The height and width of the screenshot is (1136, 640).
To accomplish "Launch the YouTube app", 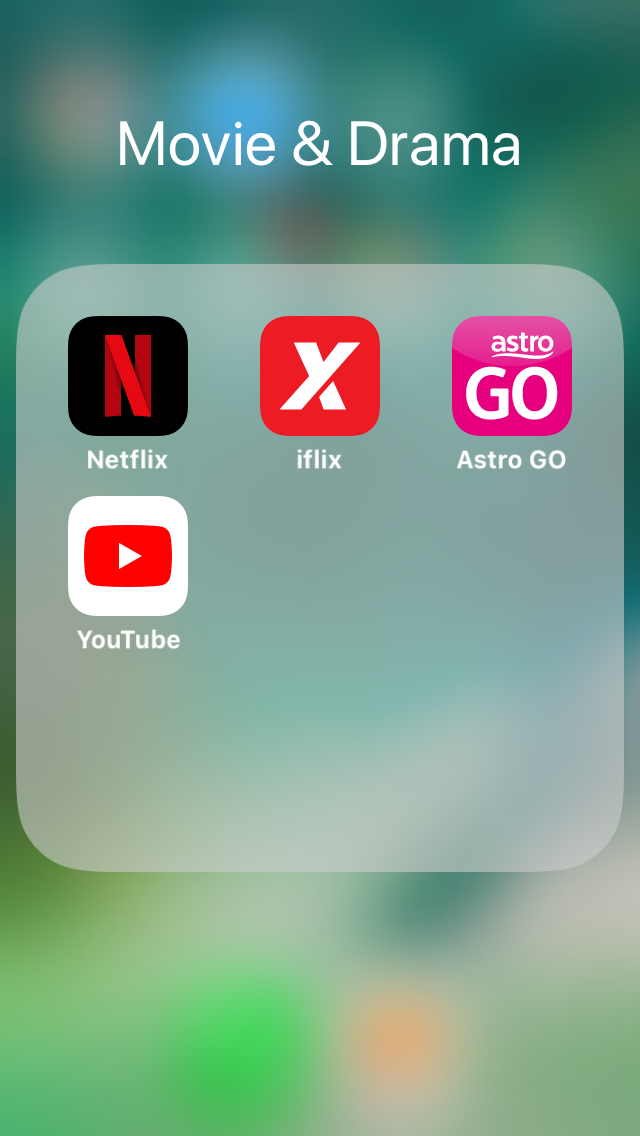I will coord(128,556).
